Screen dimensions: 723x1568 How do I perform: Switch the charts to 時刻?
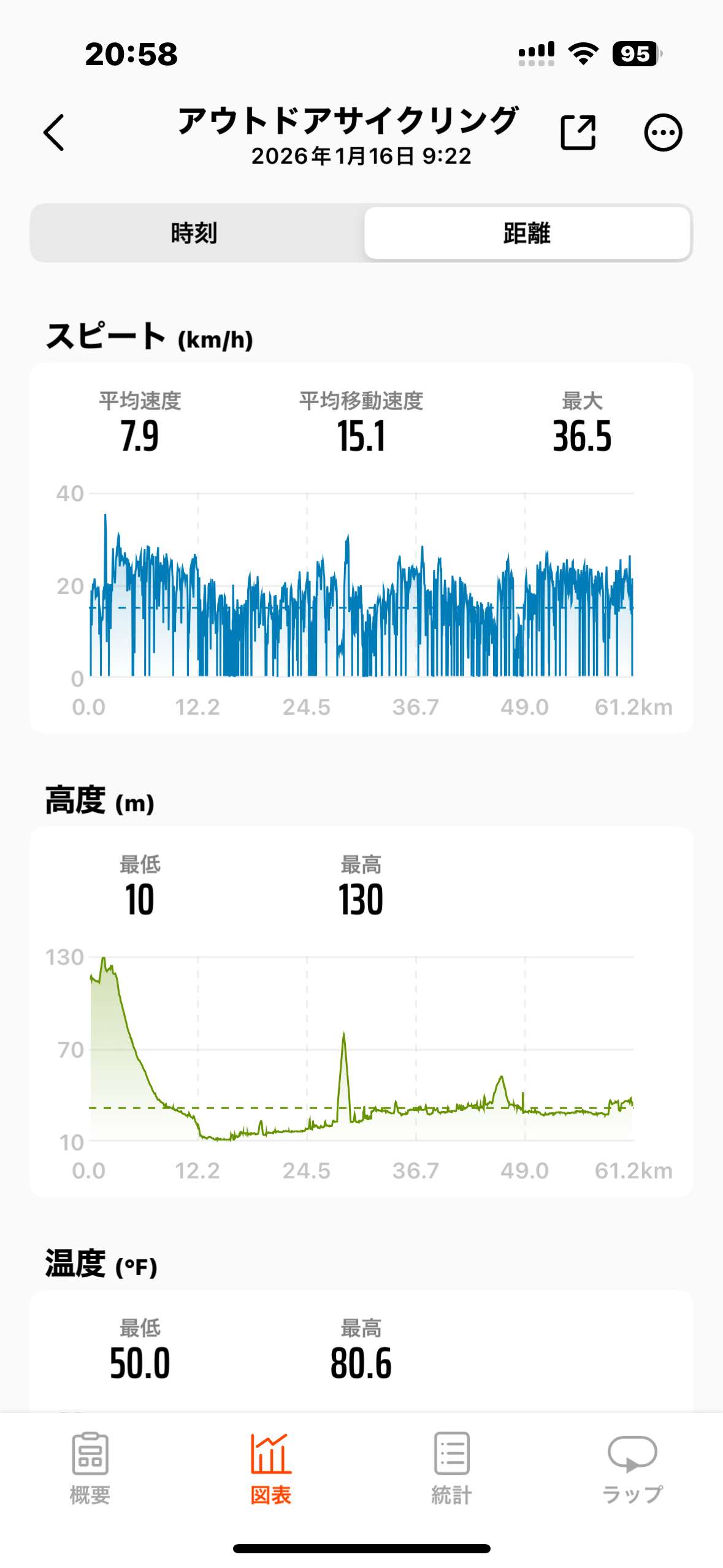click(194, 233)
